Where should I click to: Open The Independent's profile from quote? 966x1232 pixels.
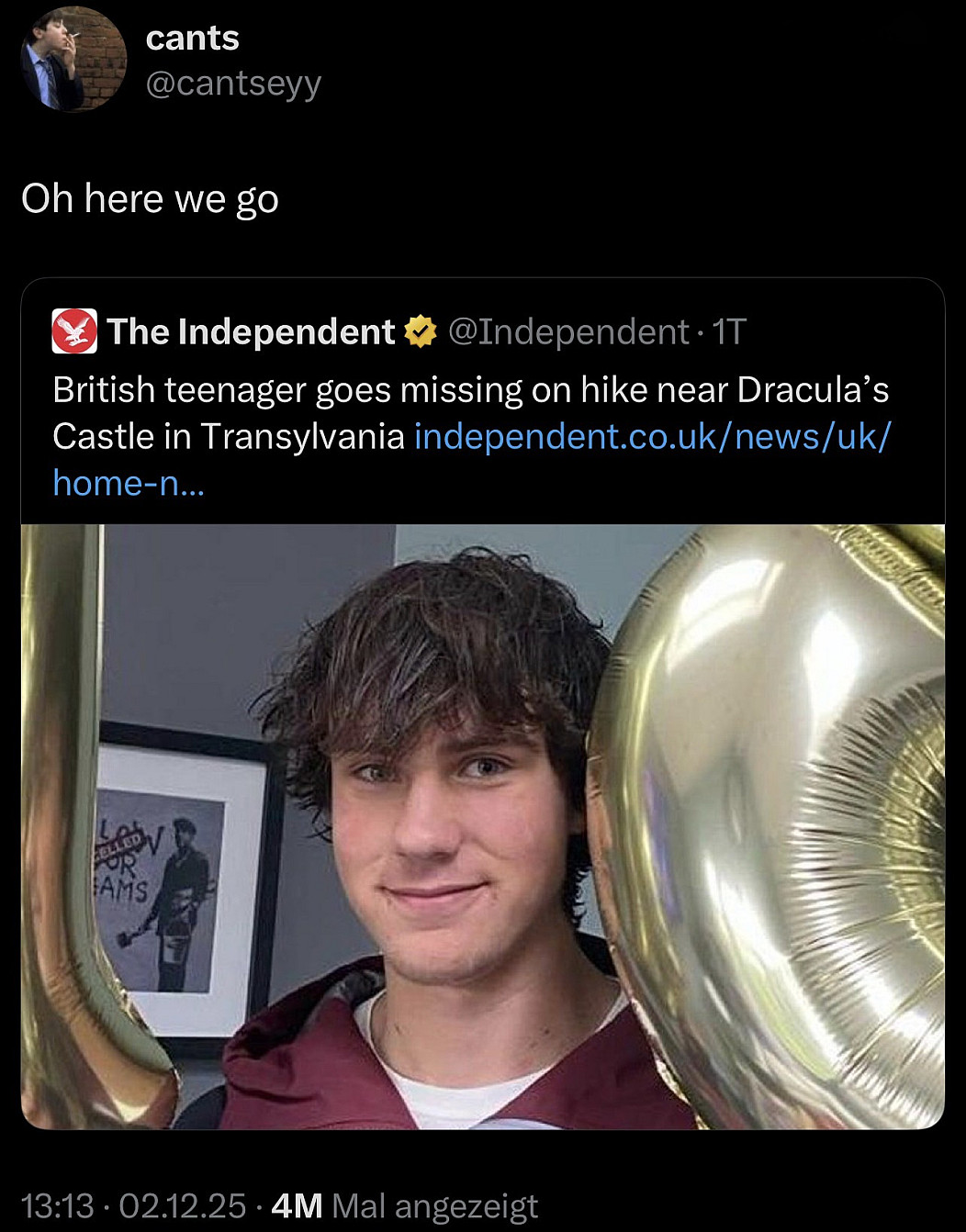pyautogui.click(x=250, y=331)
